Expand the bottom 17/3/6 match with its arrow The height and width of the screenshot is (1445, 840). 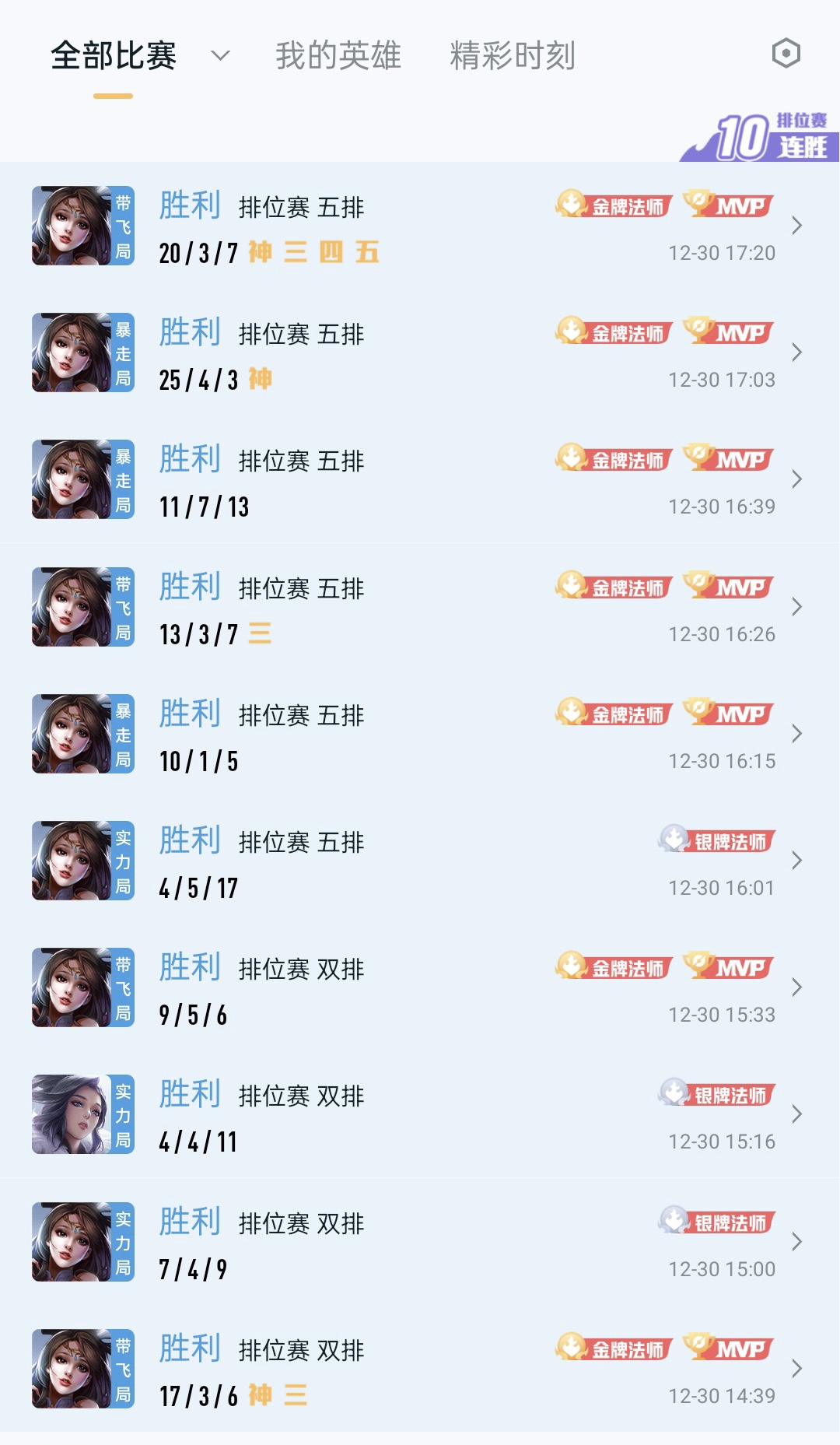coord(798,1366)
